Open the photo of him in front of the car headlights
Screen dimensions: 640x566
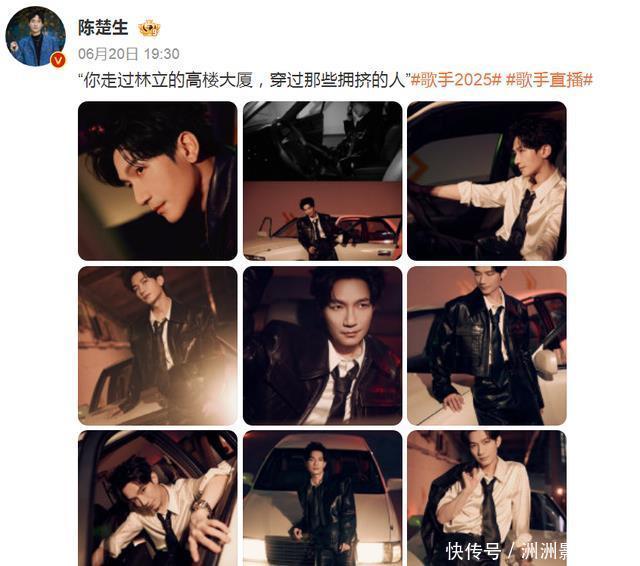(322, 497)
